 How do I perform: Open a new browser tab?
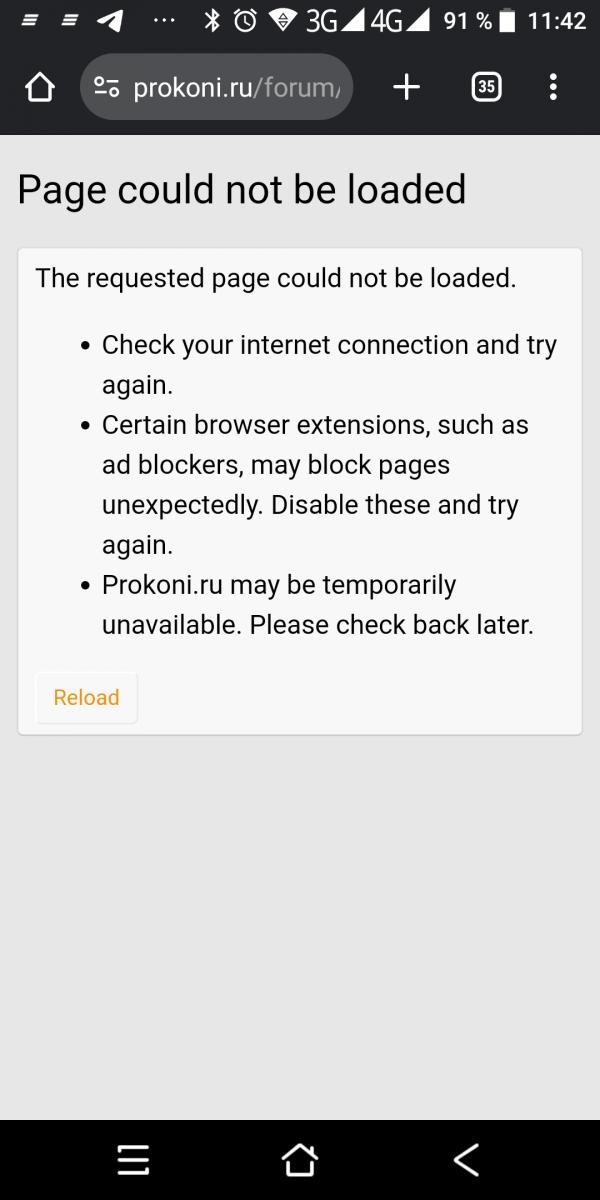point(406,88)
